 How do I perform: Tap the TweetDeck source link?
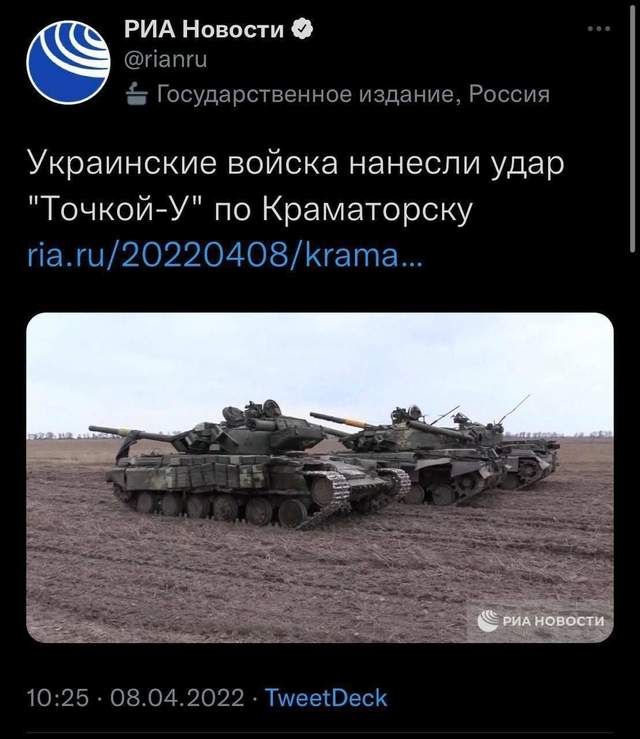point(332,698)
